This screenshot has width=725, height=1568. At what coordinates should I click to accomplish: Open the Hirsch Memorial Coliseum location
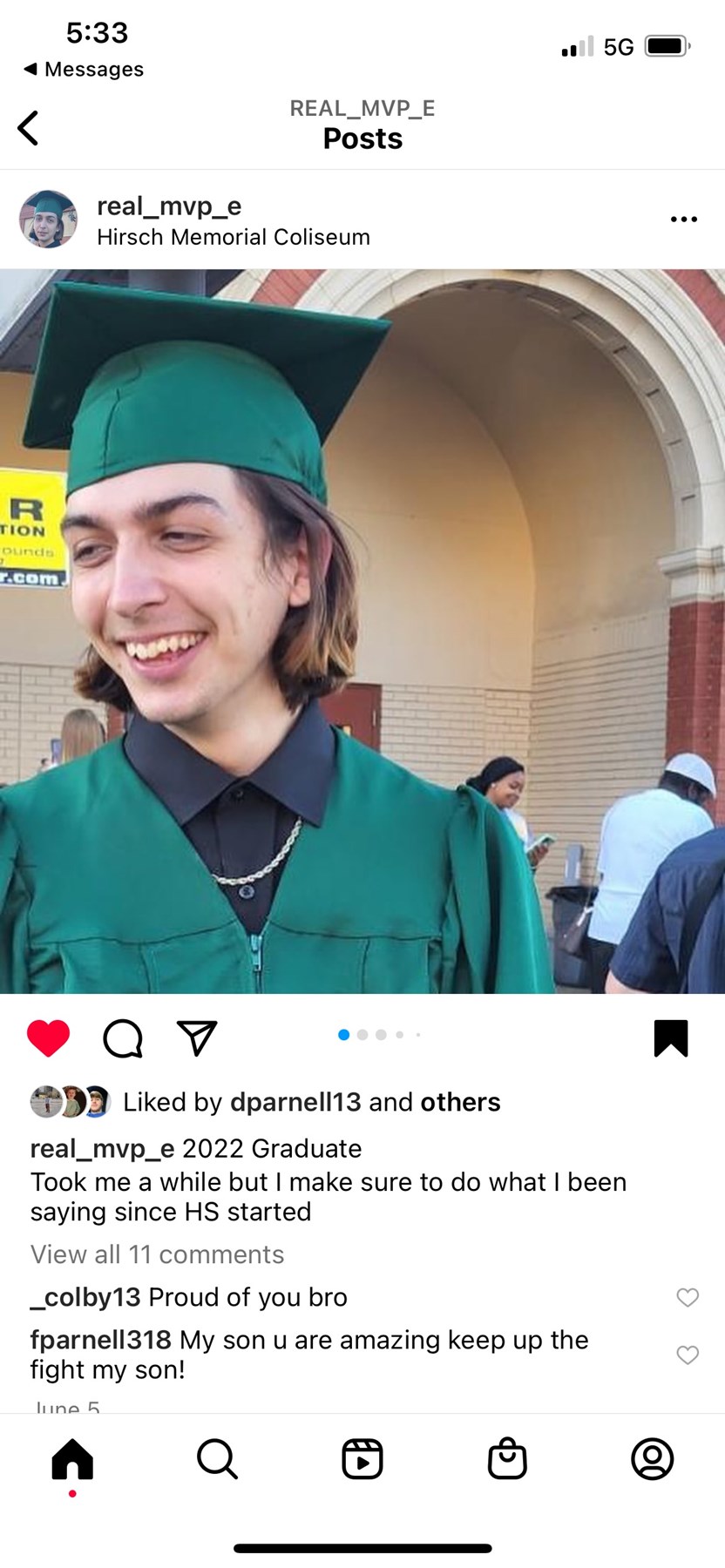234,237
